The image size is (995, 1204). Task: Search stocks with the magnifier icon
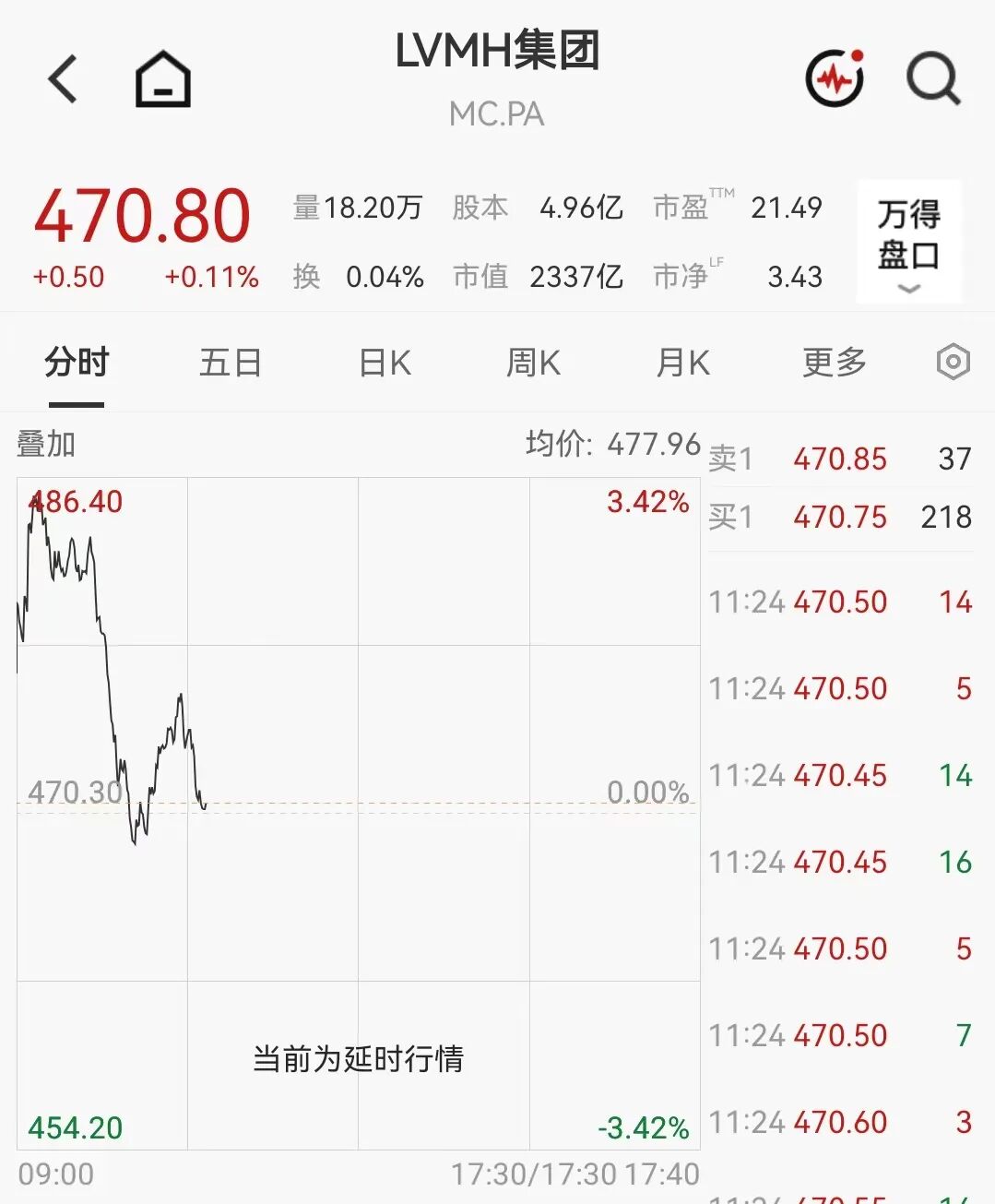(933, 78)
